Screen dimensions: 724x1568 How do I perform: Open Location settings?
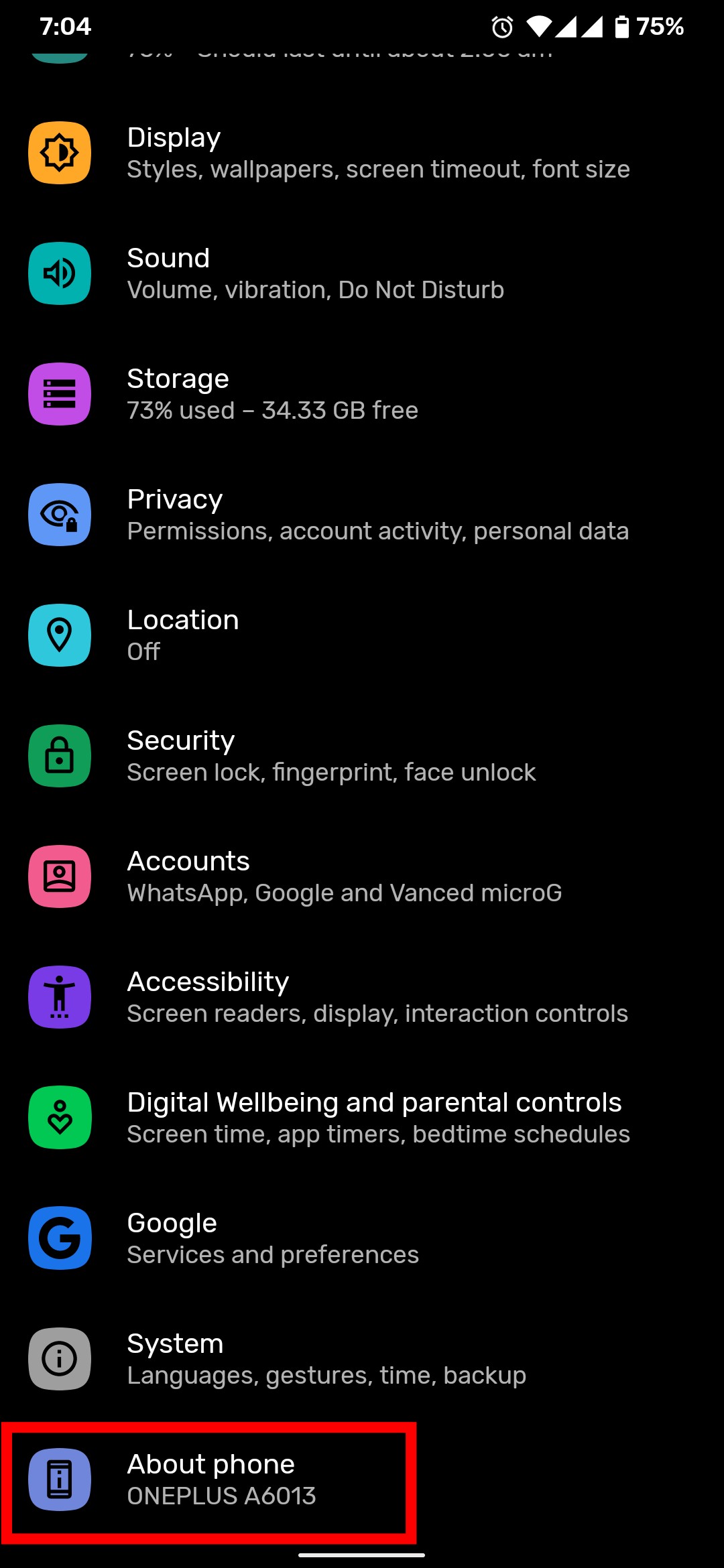coord(362,635)
